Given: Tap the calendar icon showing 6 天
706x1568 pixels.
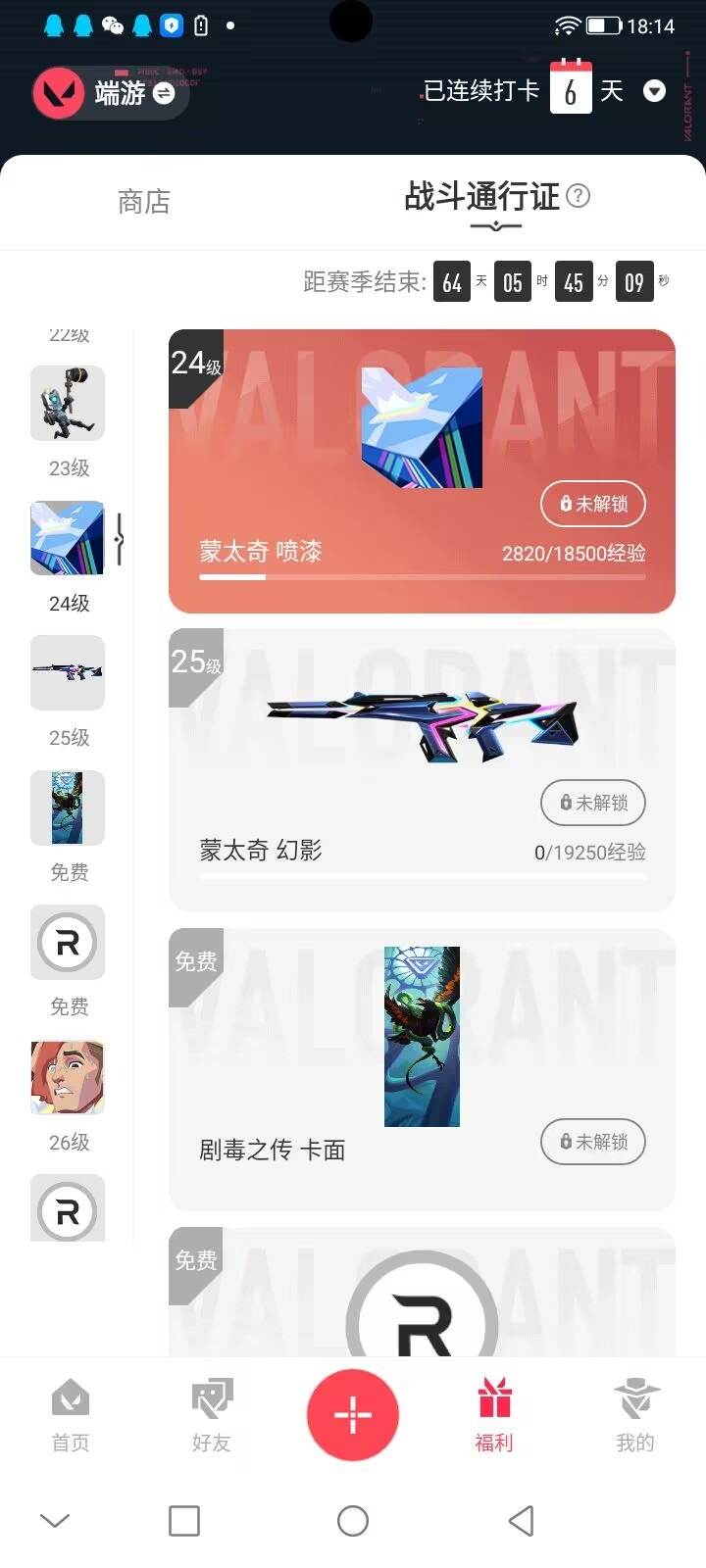Looking at the screenshot, I should [572, 89].
